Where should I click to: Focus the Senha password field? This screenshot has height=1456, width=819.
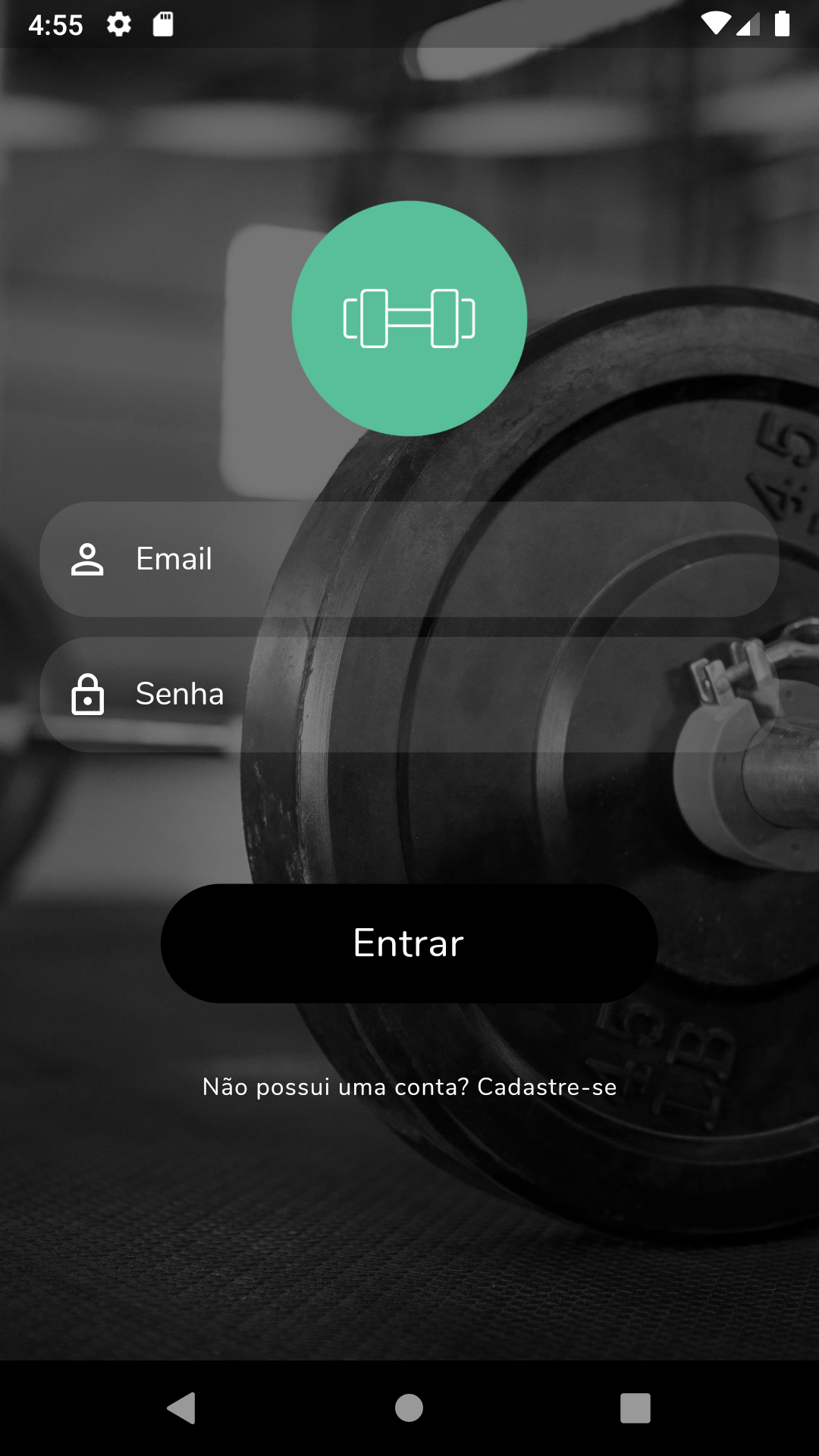coord(409,694)
